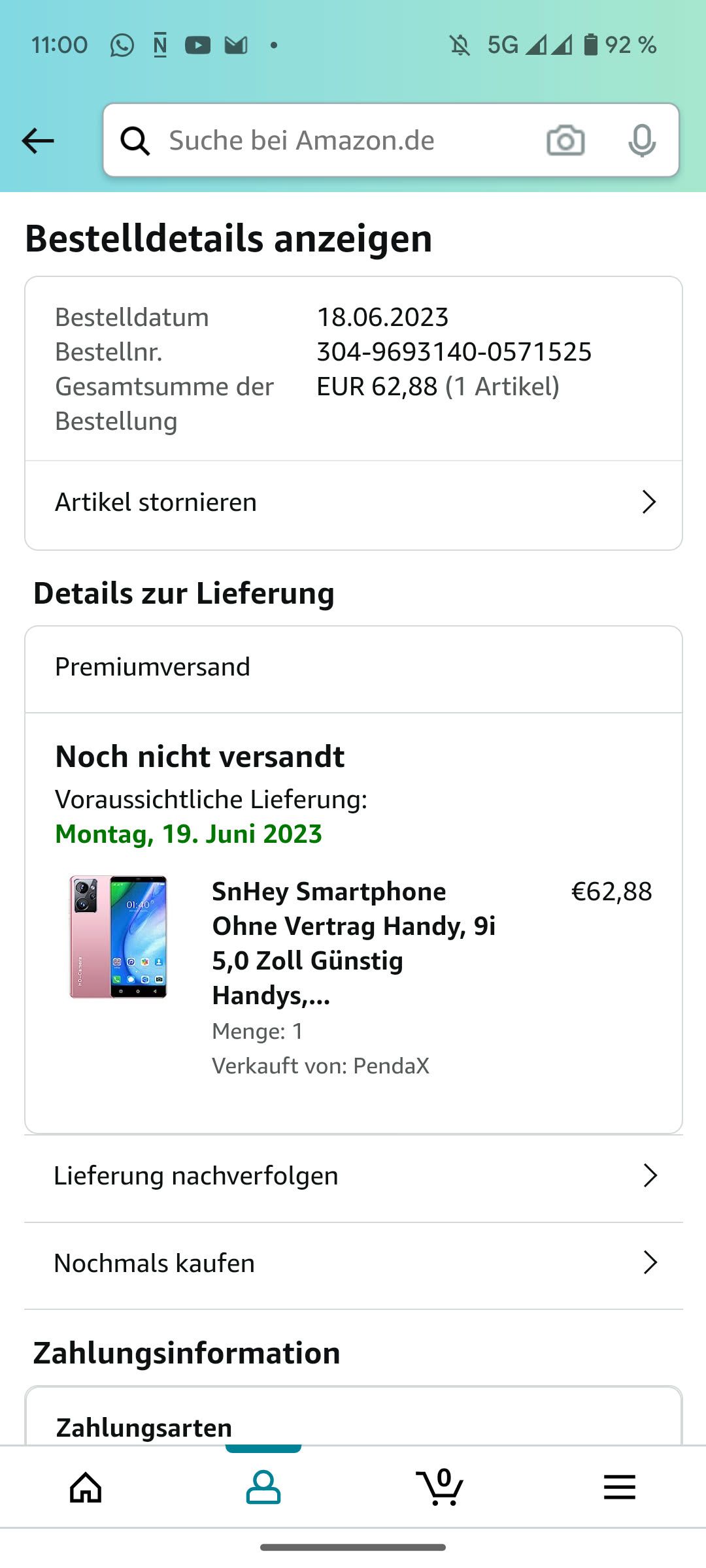706x1568 pixels.
Task: Open the hamburger menu tab
Action: 619,1487
